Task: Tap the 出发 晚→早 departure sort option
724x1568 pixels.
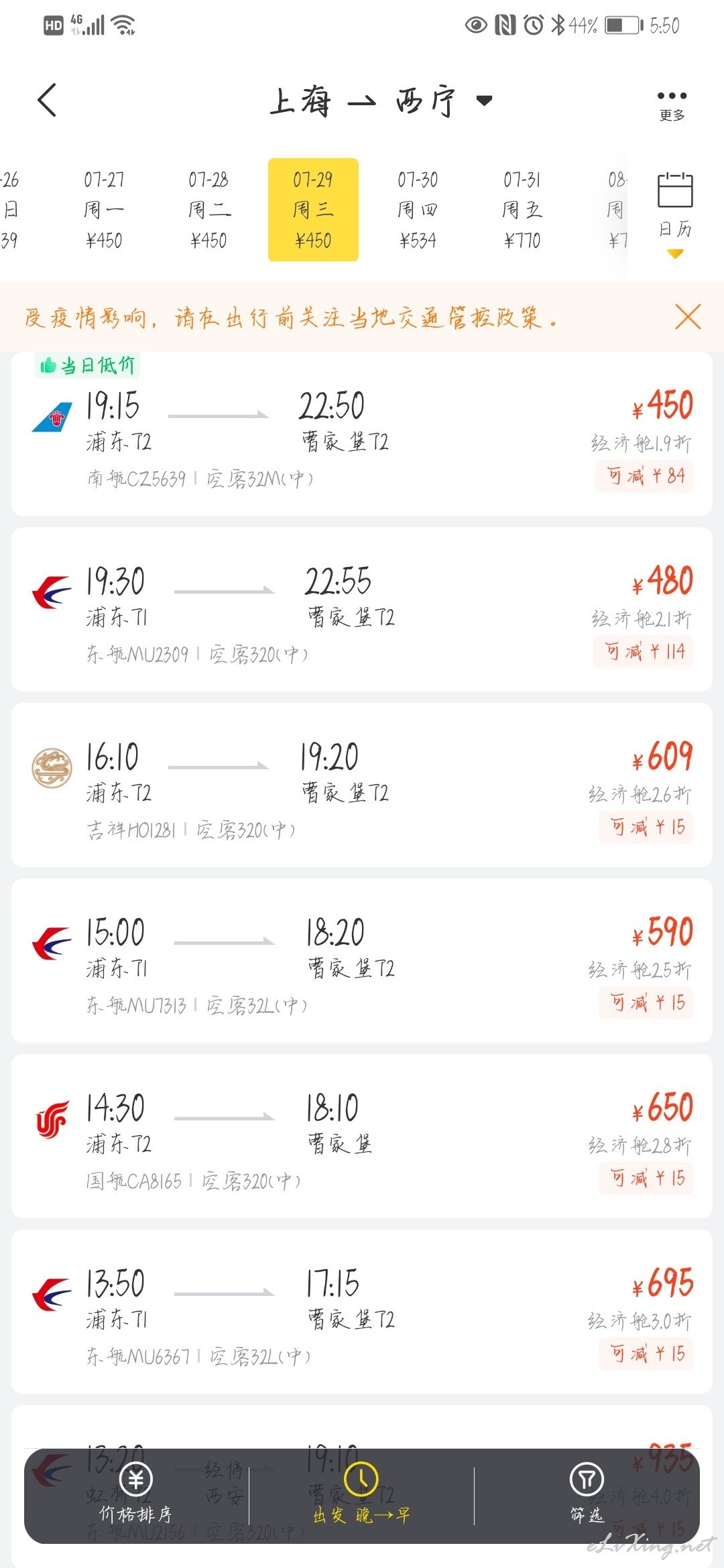Action: click(361, 1496)
